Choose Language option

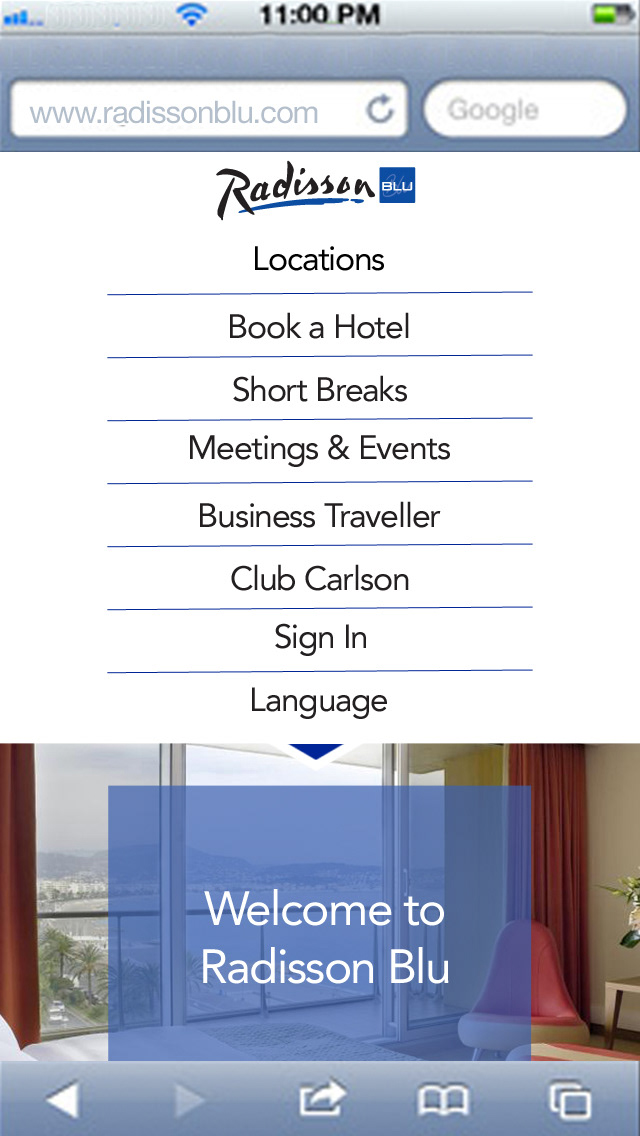319,701
